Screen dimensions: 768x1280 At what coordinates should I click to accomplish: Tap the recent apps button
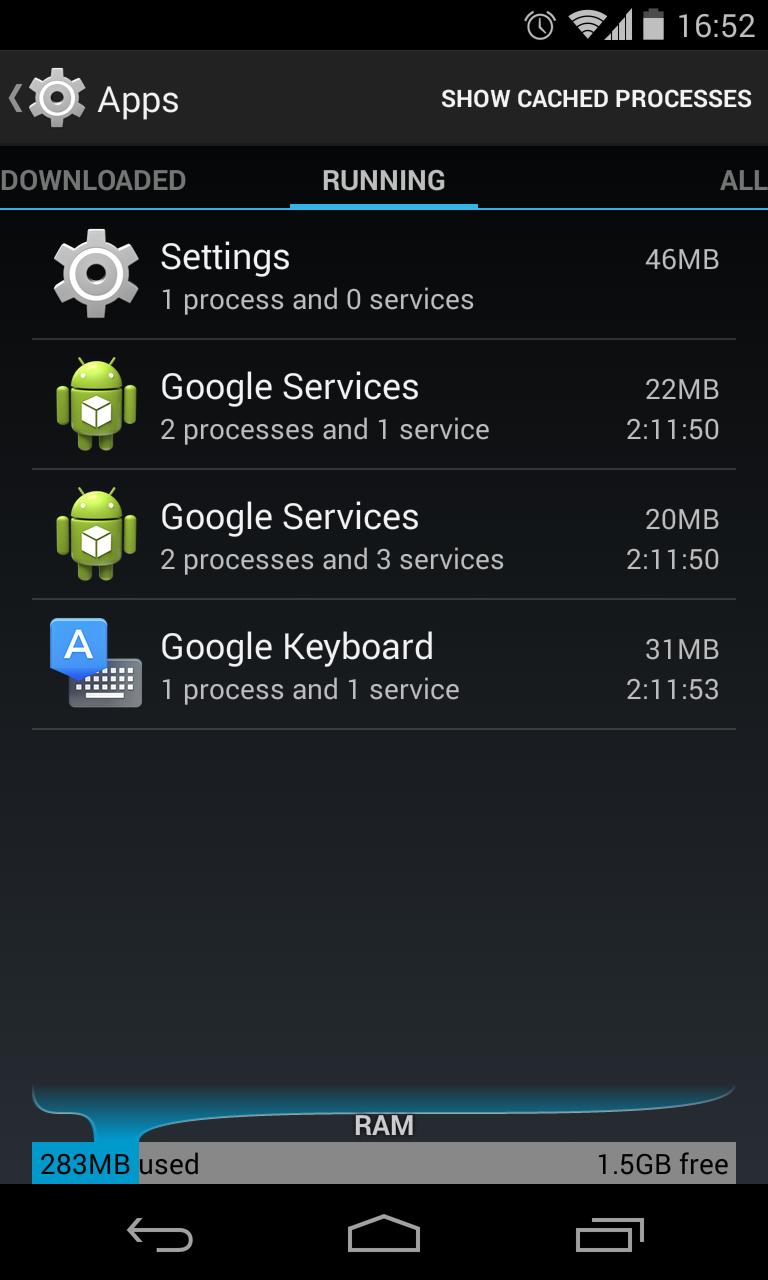(610, 1236)
